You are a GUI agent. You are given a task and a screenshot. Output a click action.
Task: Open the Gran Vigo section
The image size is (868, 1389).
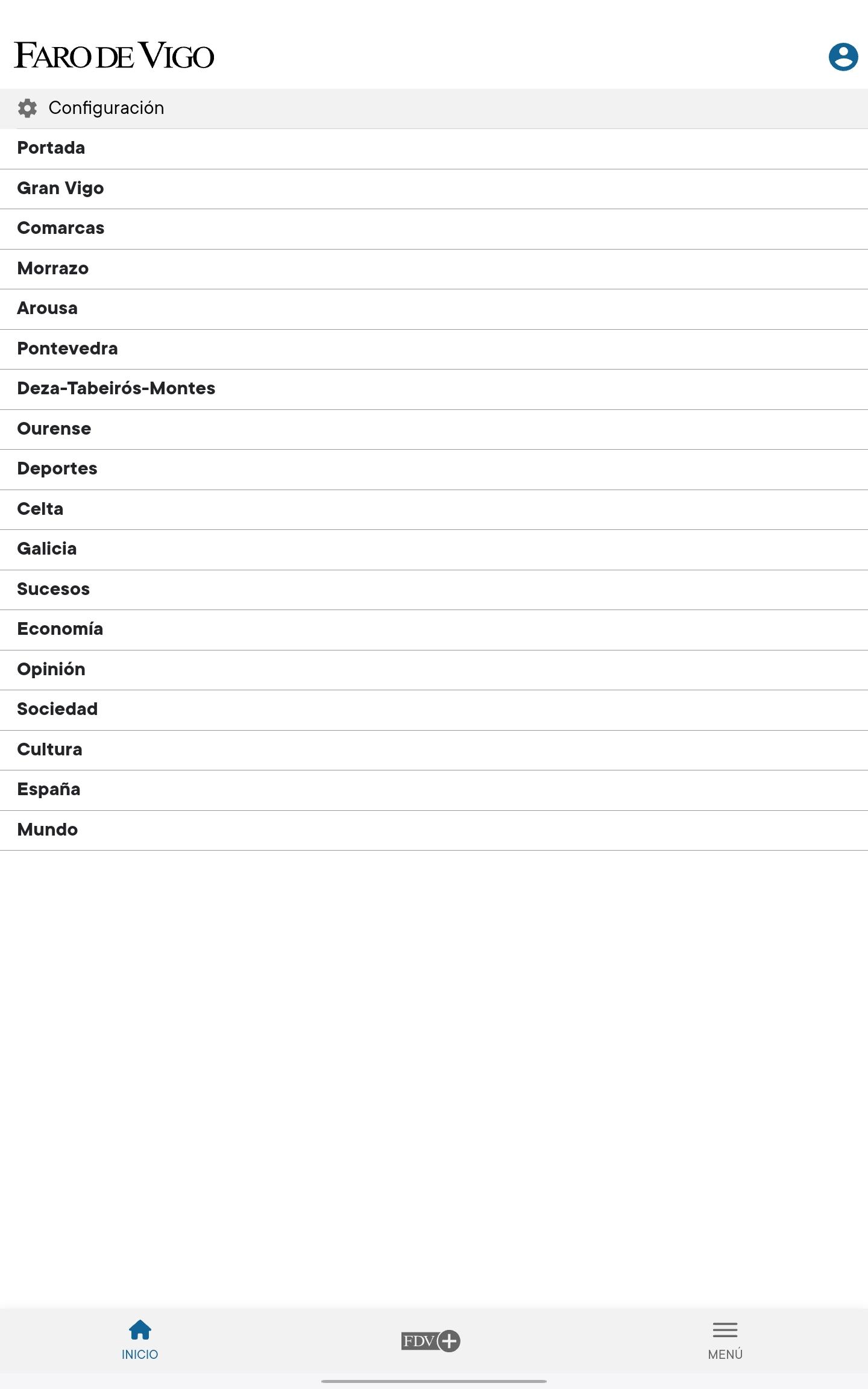tap(434, 189)
